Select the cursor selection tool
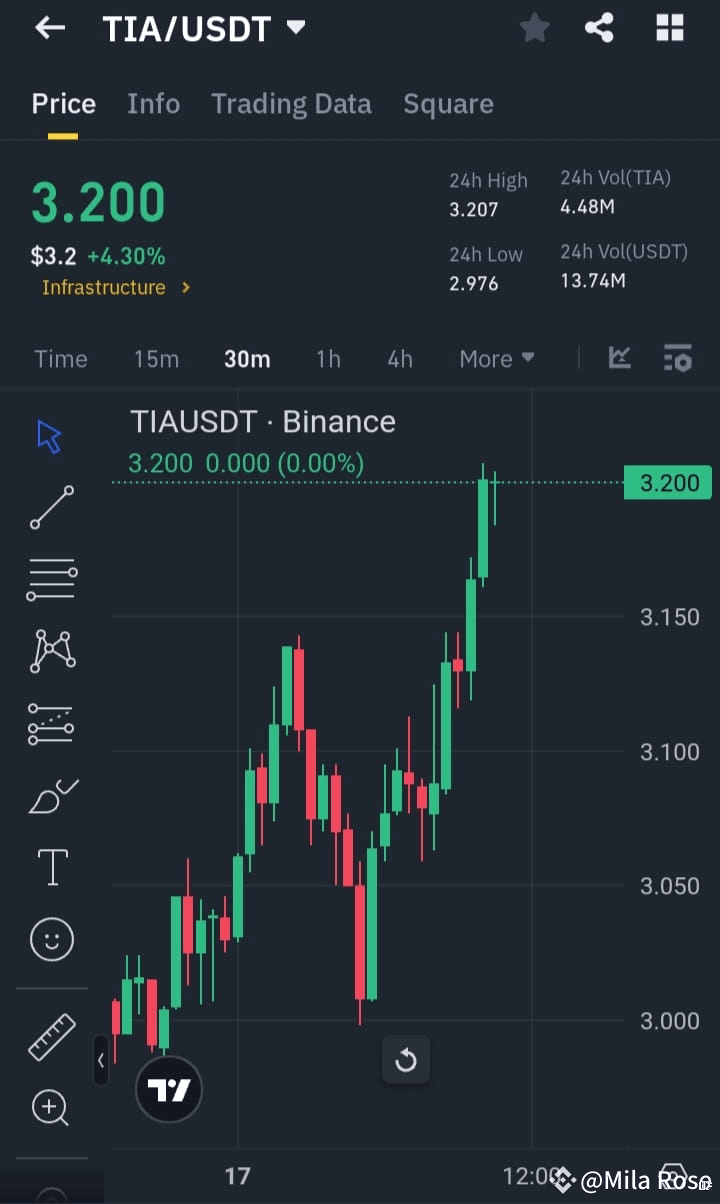 tap(51, 435)
